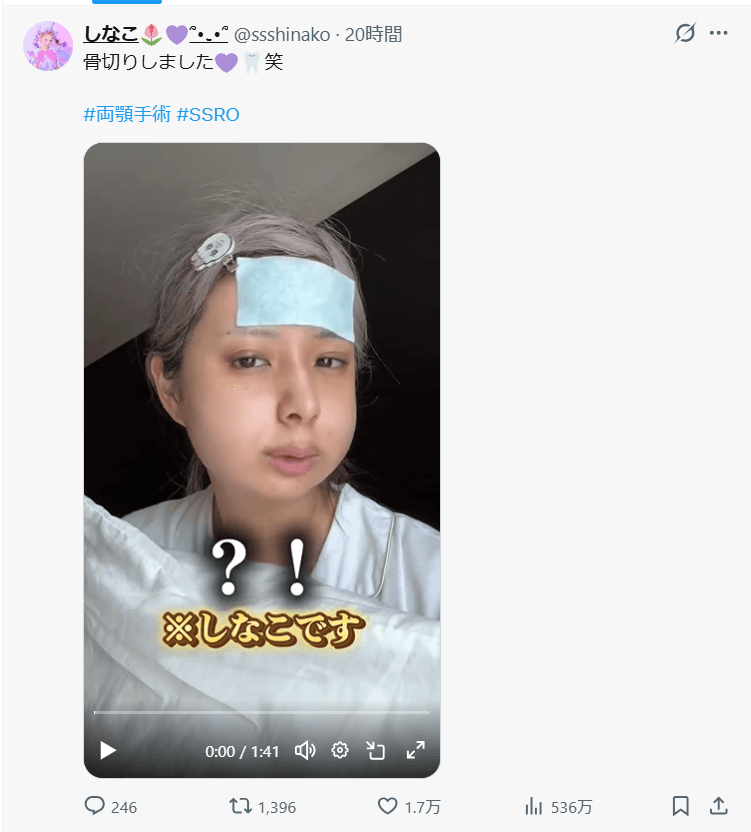Play the video
Image resolution: width=751 pixels, height=832 pixels.
point(109,750)
